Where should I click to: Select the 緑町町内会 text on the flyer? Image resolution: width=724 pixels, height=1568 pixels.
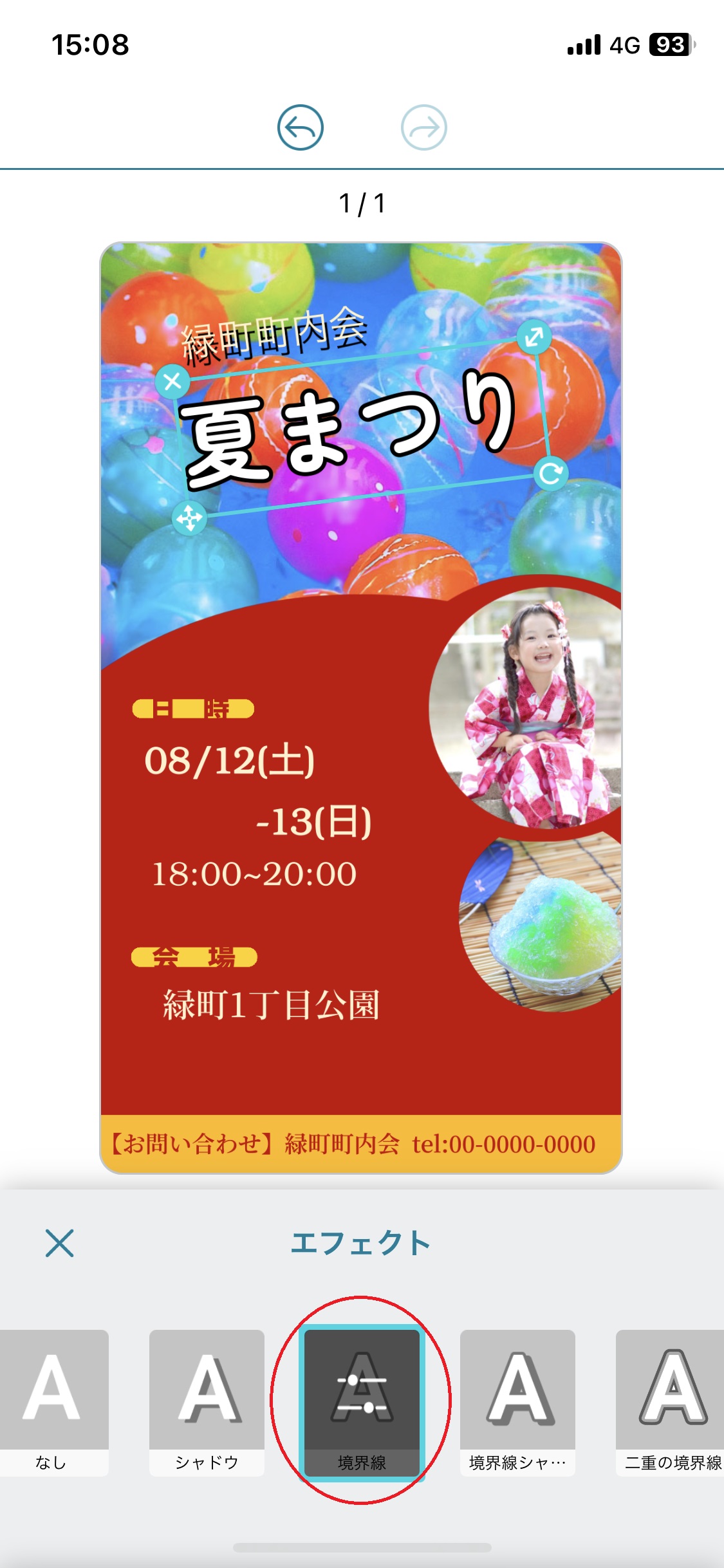point(275,335)
